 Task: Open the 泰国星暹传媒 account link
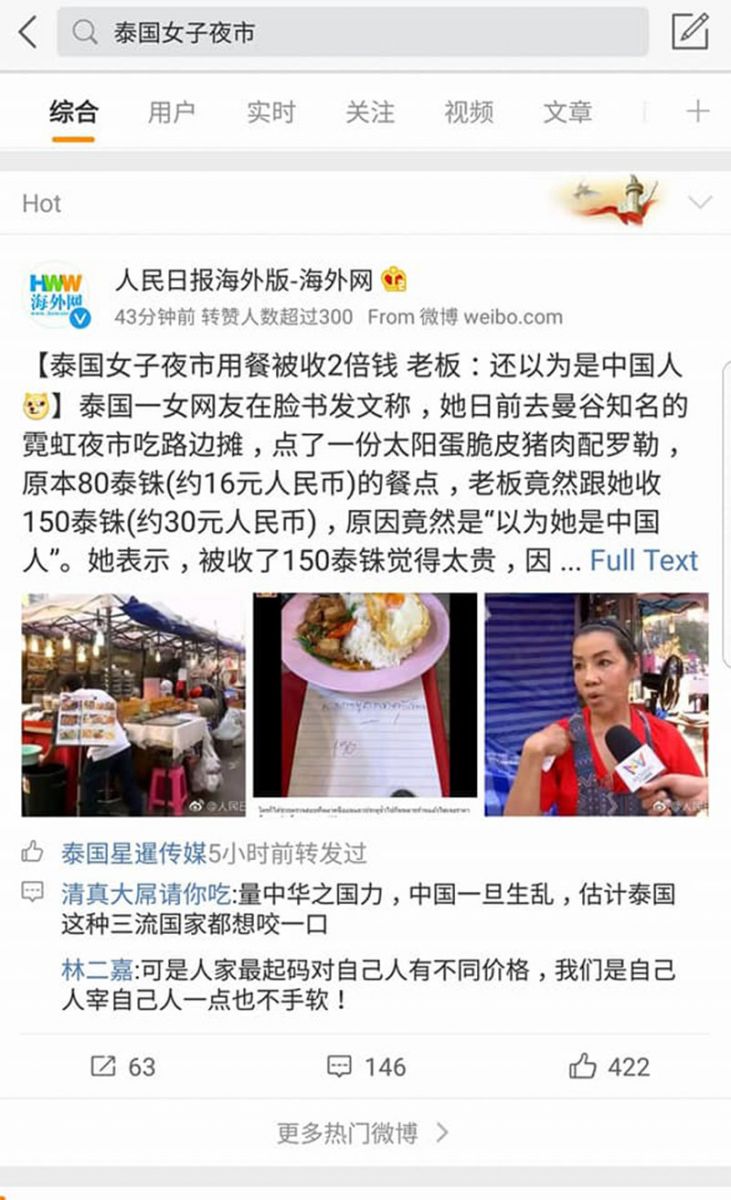134,853
